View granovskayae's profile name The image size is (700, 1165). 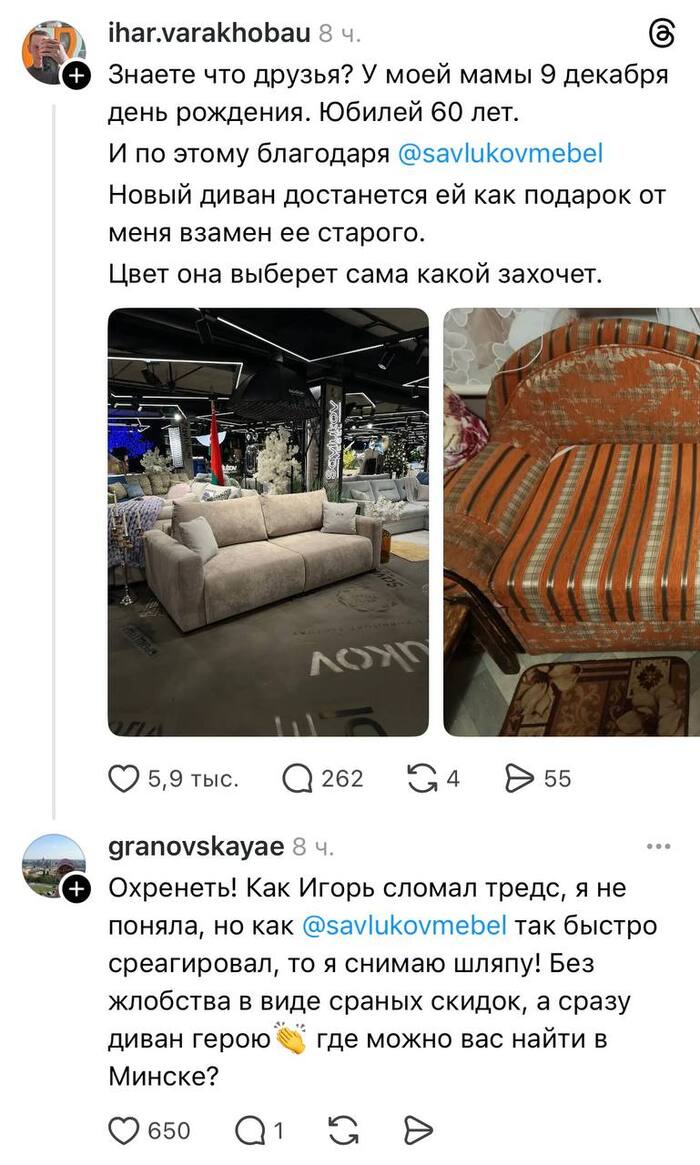195,847
